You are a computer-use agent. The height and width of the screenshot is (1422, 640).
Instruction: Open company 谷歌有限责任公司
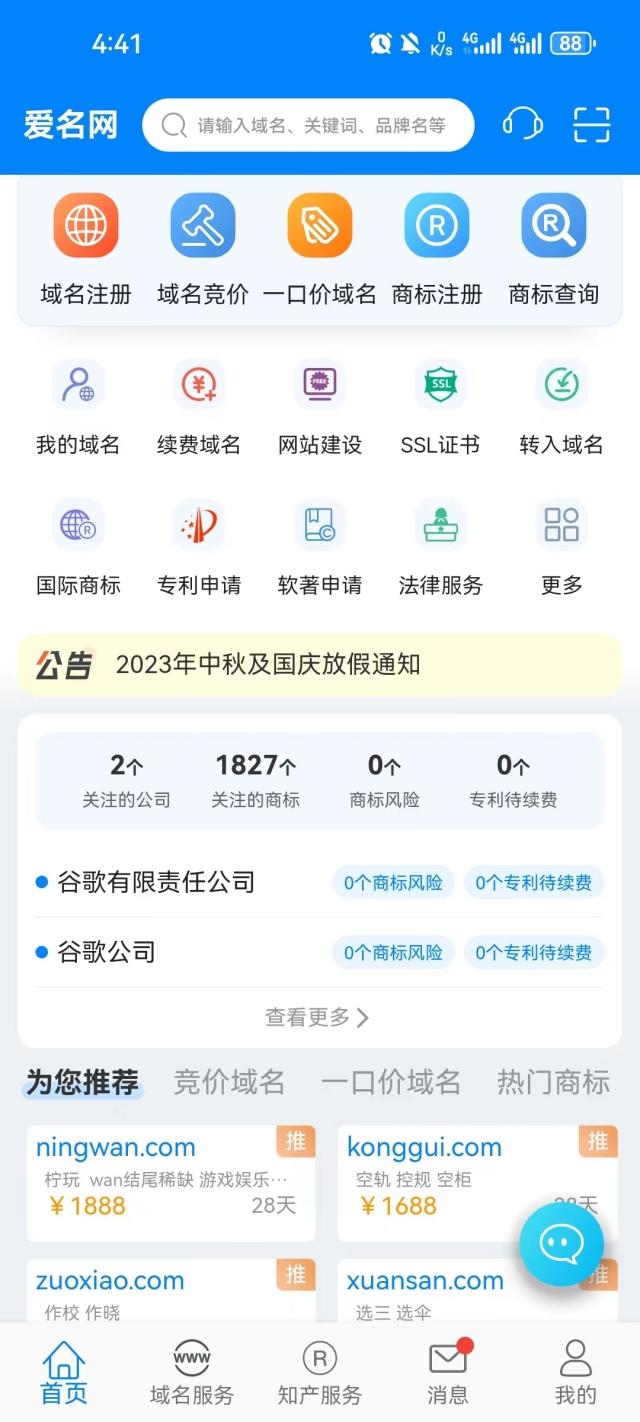[x=156, y=882]
